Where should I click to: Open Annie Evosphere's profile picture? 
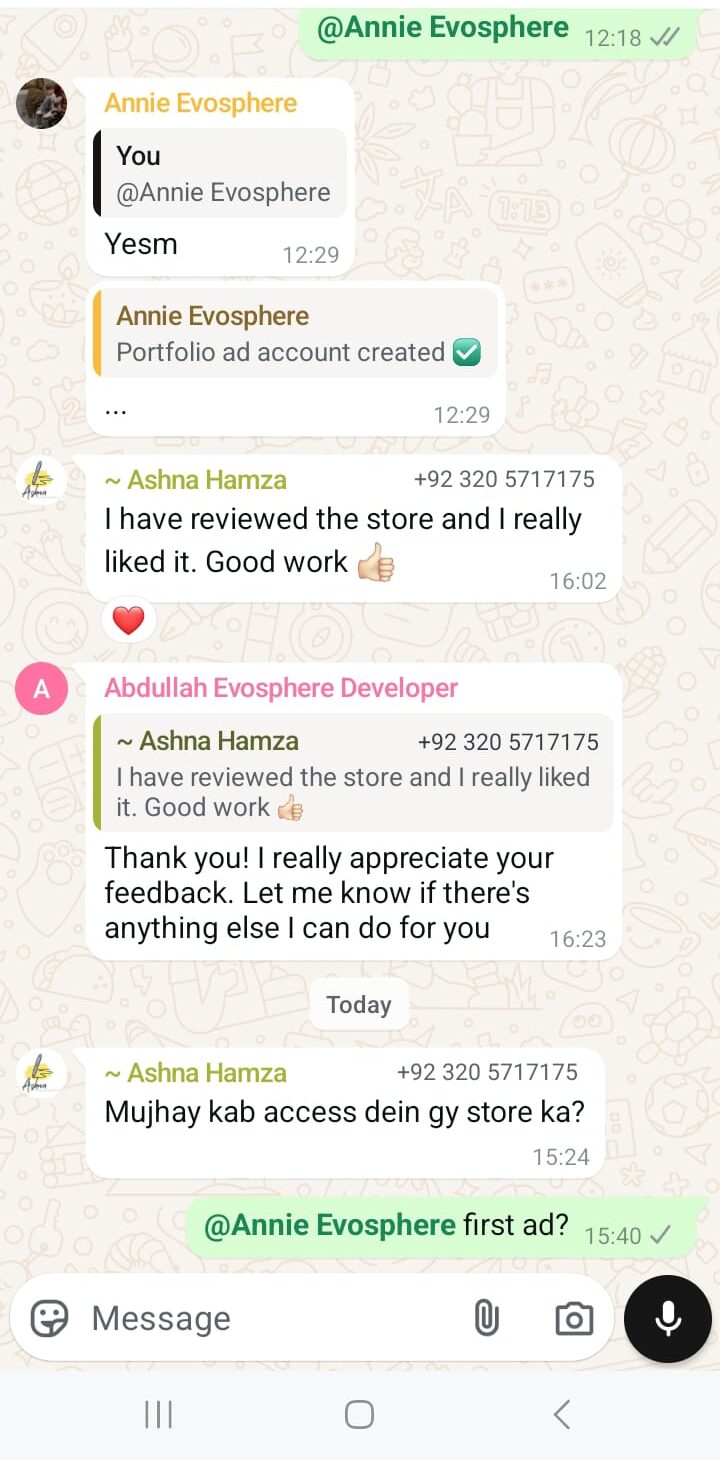pyautogui.click(x=42, y=104)
